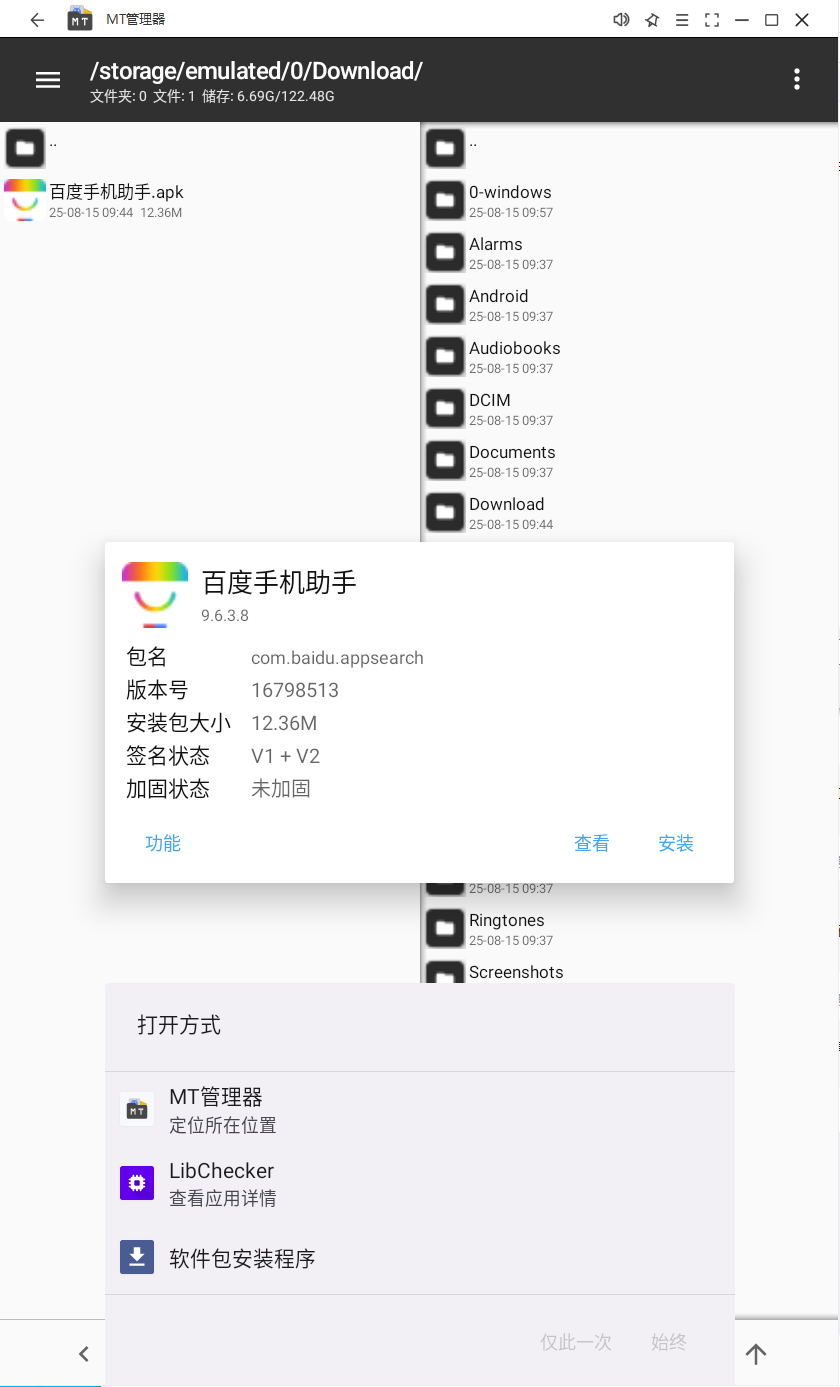840x1387 pixels.
Task: Go back with the window's back arrow
Action: point(37,19)
